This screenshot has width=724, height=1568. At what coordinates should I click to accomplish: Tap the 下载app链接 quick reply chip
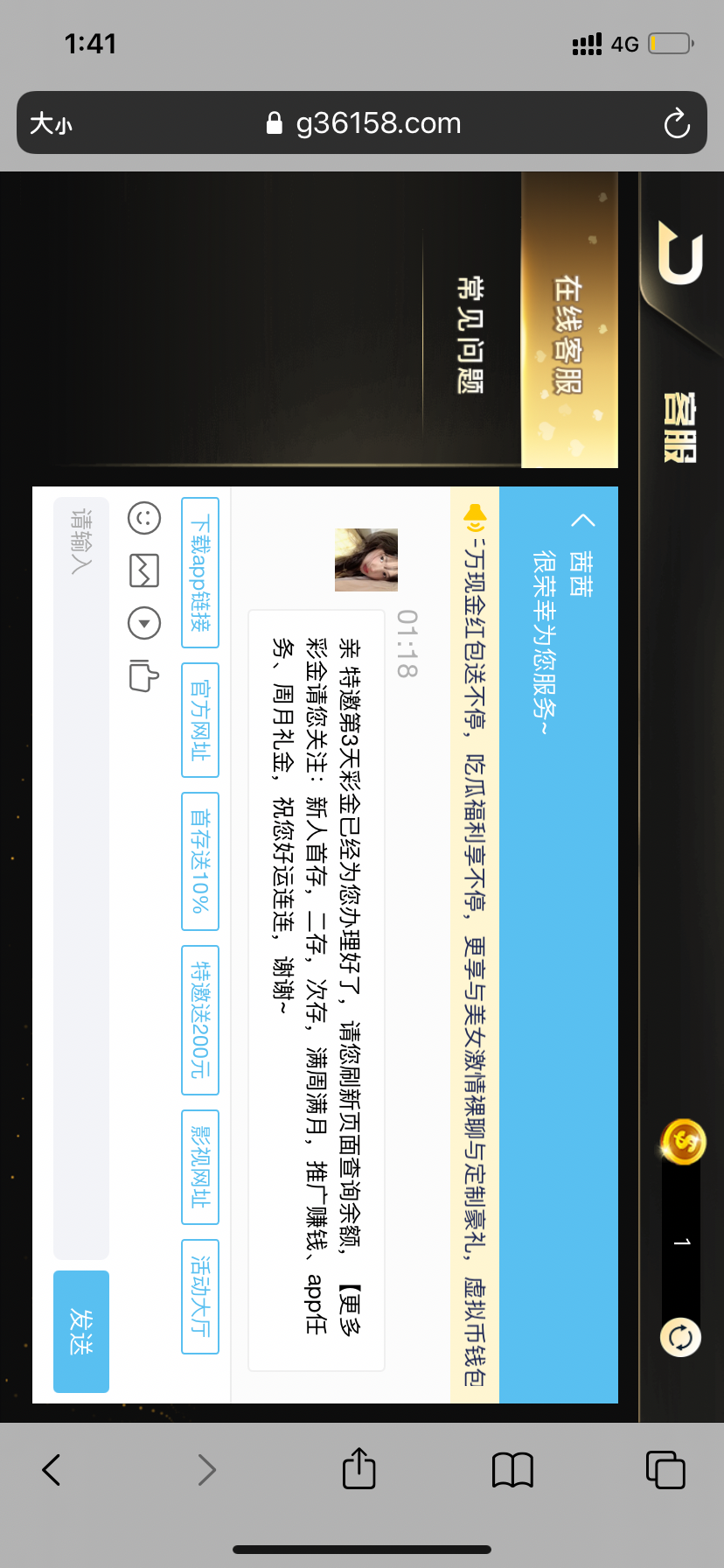200,572
